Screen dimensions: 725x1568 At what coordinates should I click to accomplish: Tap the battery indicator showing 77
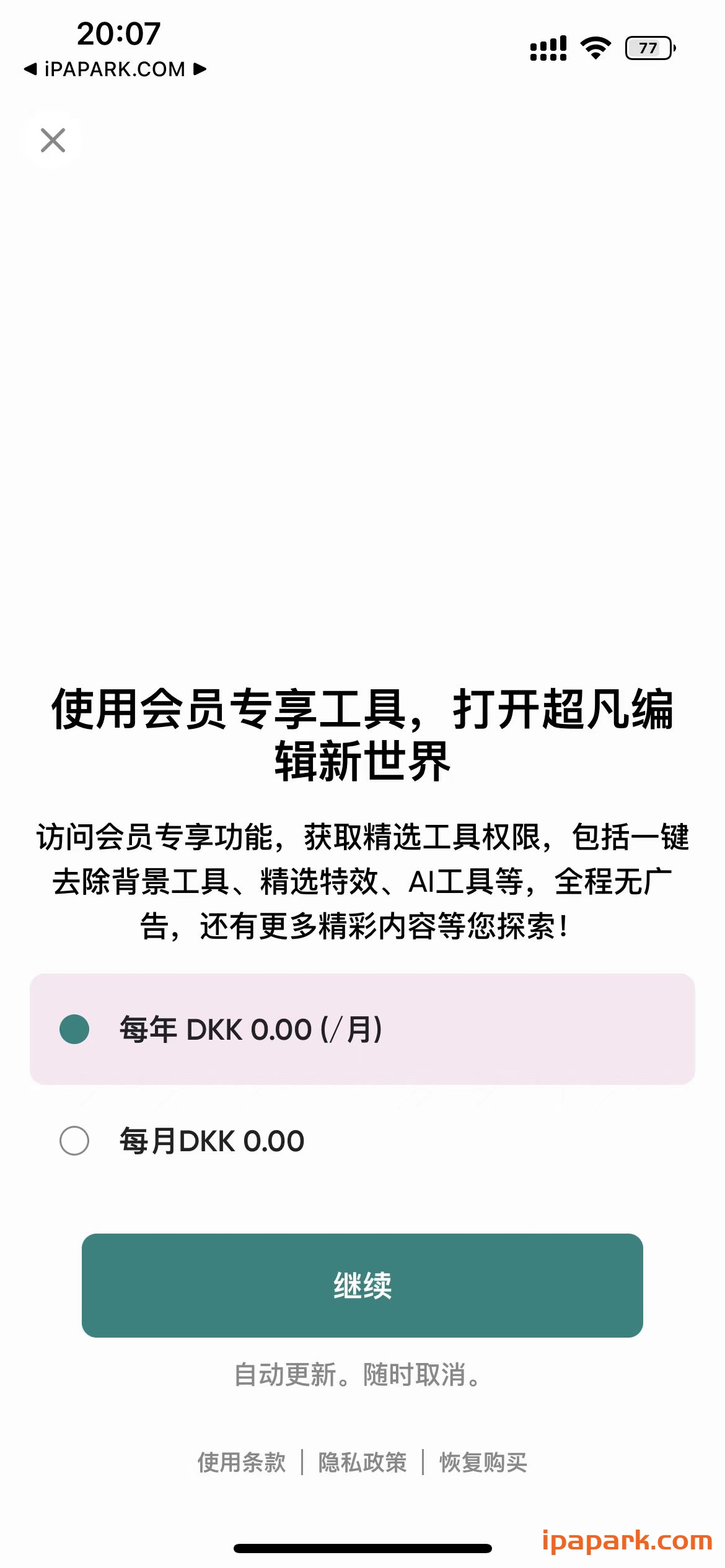pyautogui.click(x=647, y=47)
